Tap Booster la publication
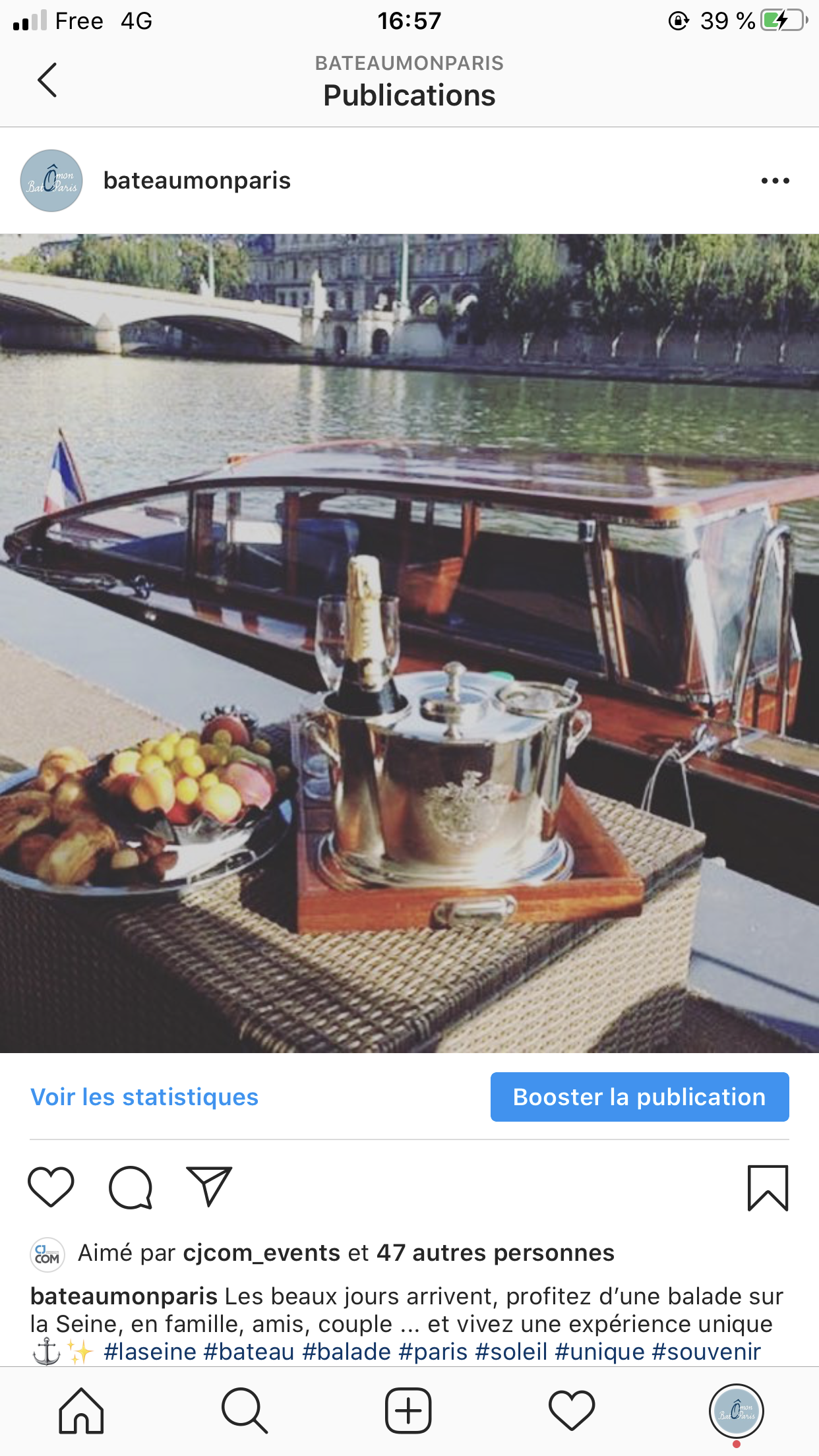This screenshot has width=819, height=1456. (x=640, y=1097)
